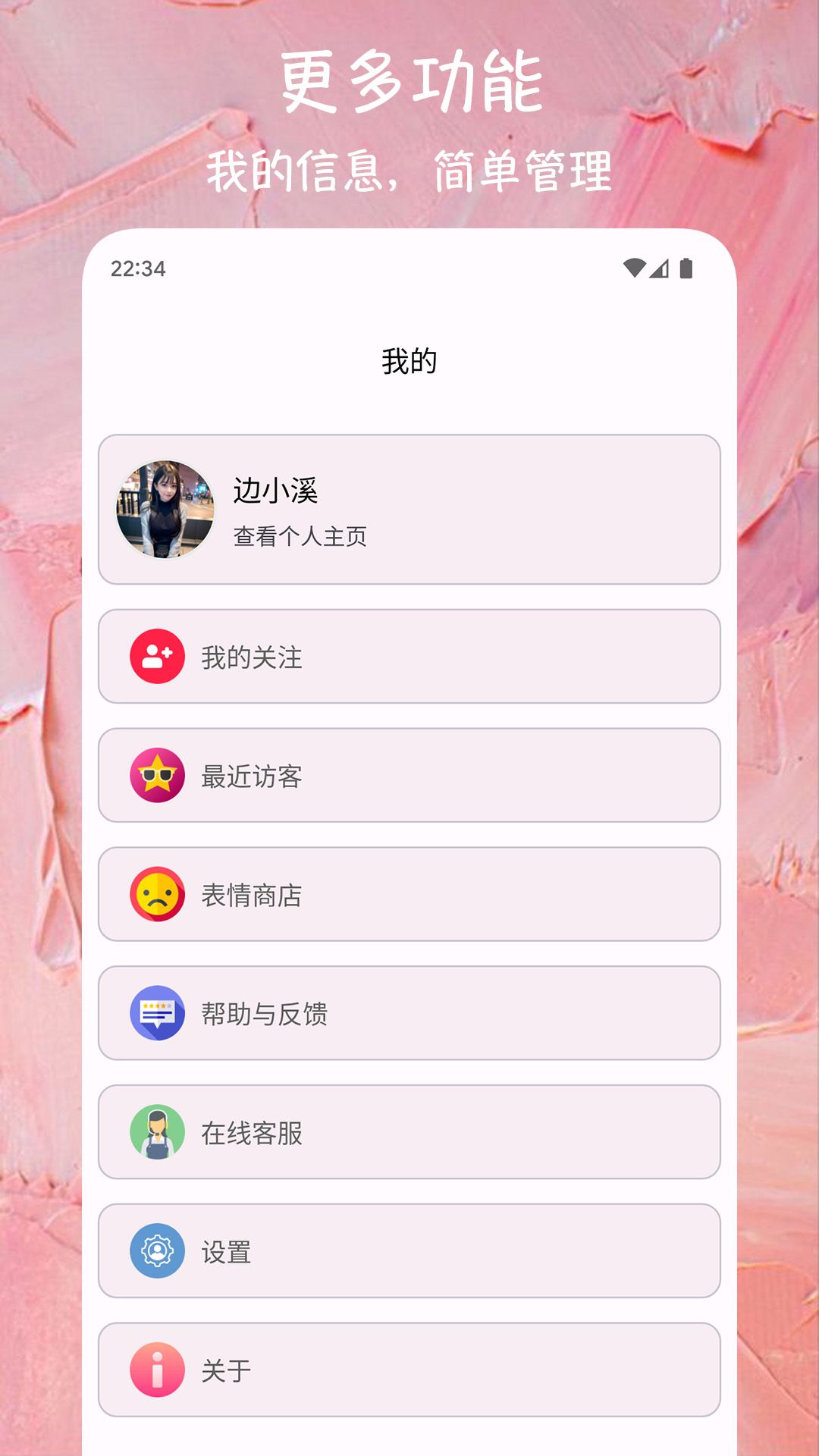Open 我的关注 via the red add-friend icon

coord(155,657)
